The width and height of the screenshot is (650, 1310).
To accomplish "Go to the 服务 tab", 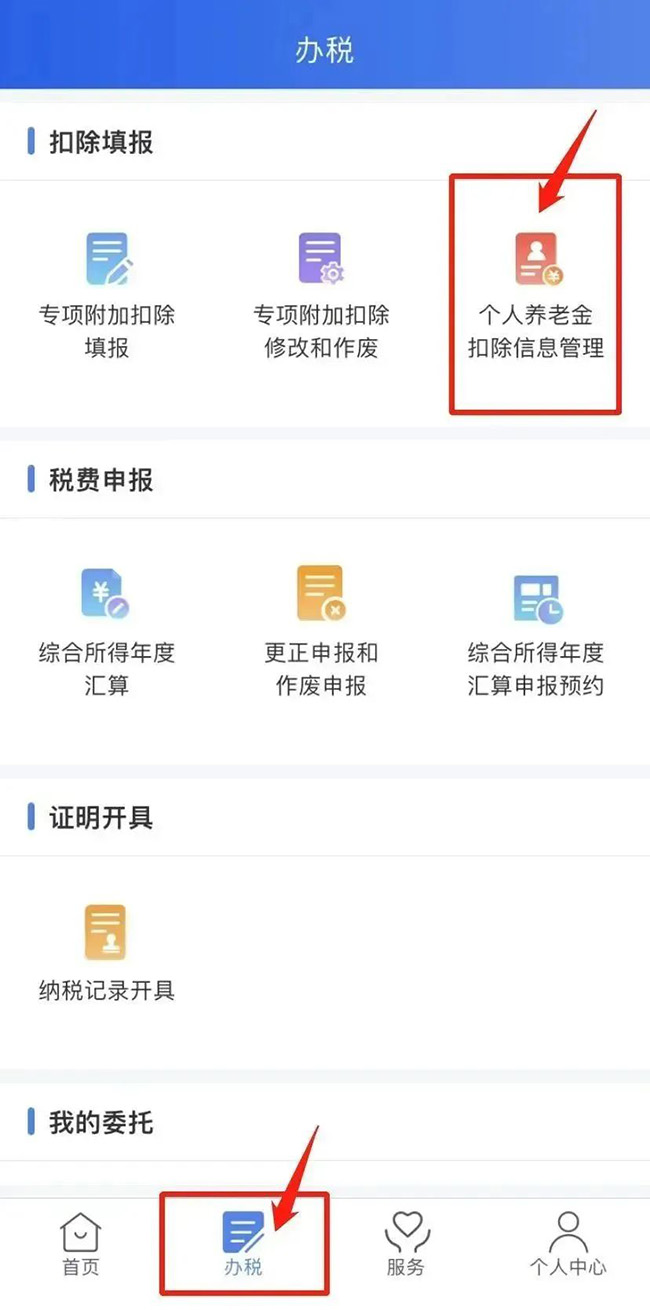I will pos(405,1243).
